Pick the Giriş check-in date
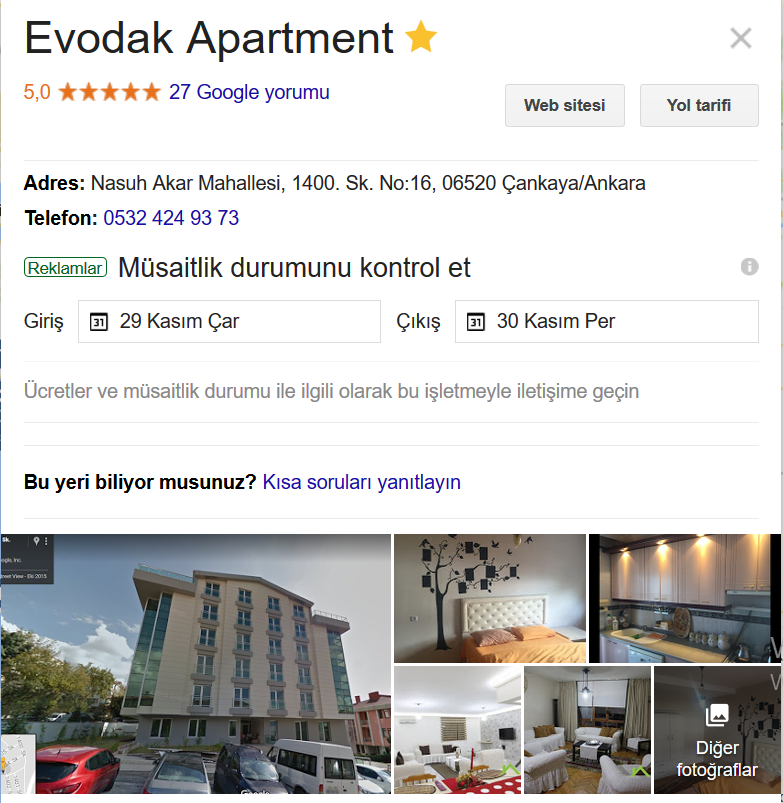Viewport: 783px width, 803px height. click(x=229, y=321)
